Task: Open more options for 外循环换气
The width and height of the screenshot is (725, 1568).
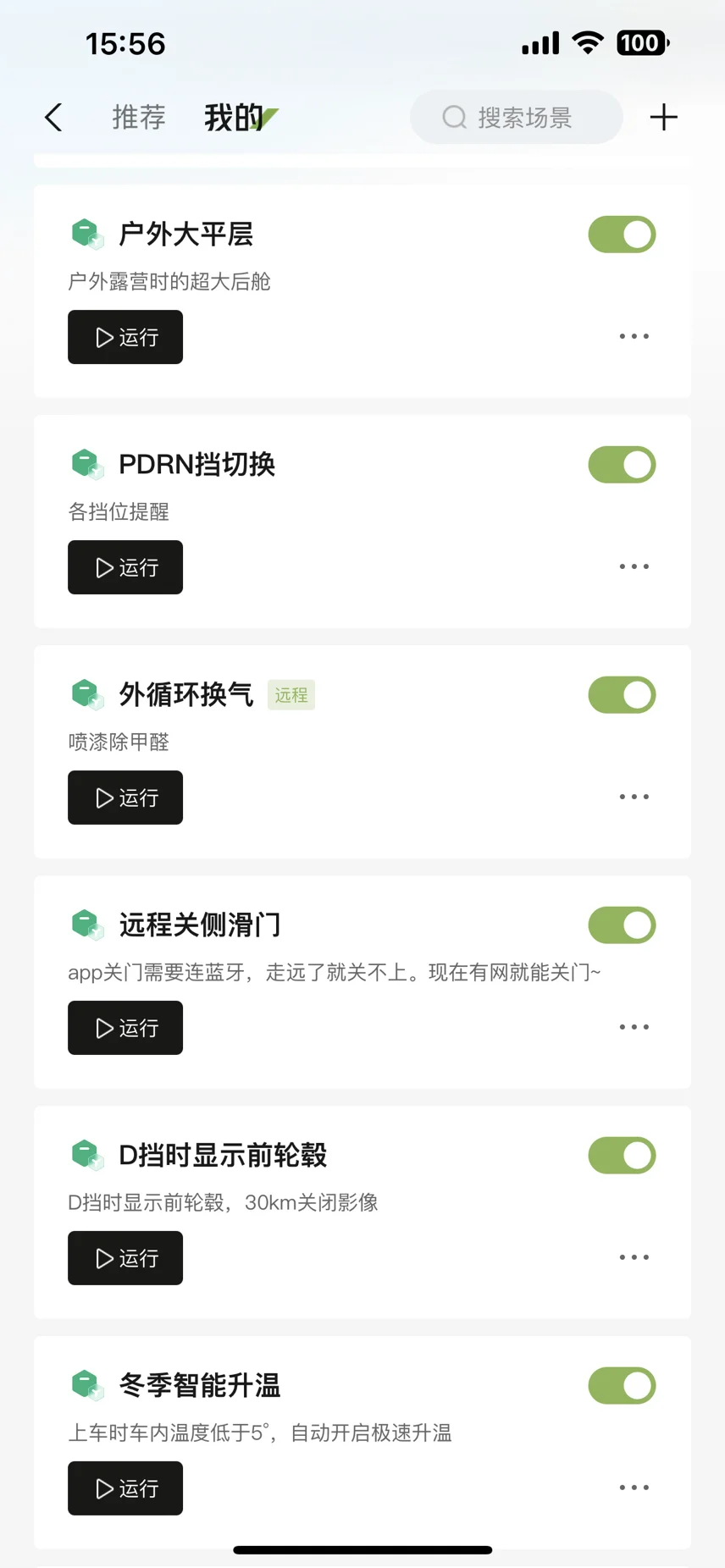Action: [x=634, y=798]
